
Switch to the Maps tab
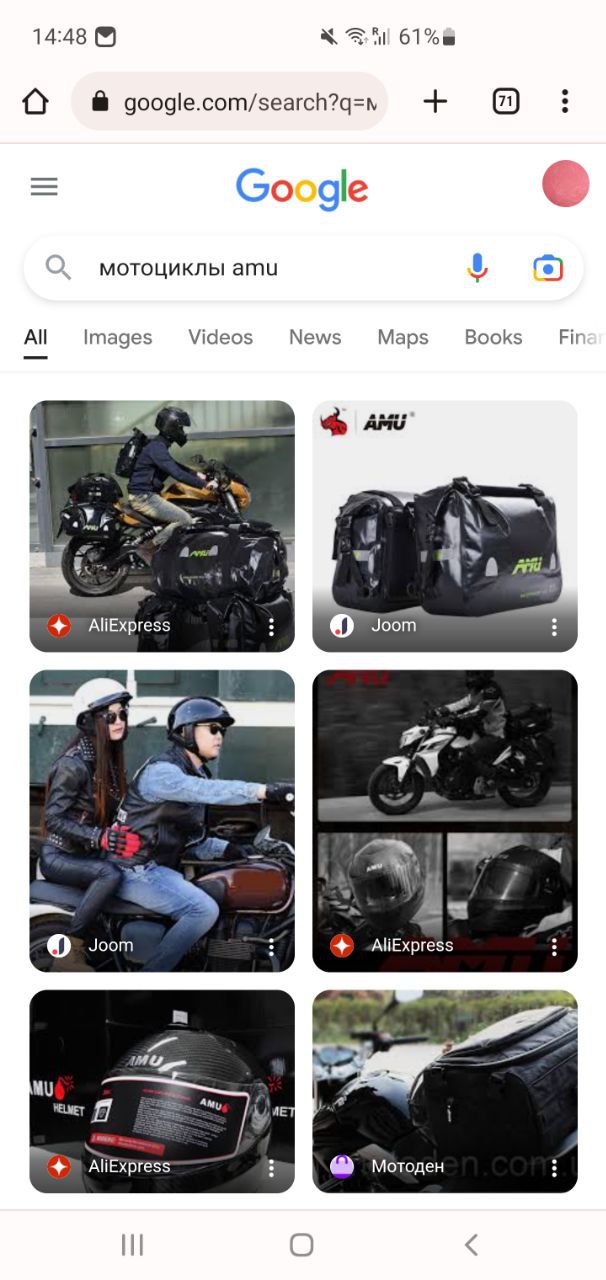(x=403, y=337)
